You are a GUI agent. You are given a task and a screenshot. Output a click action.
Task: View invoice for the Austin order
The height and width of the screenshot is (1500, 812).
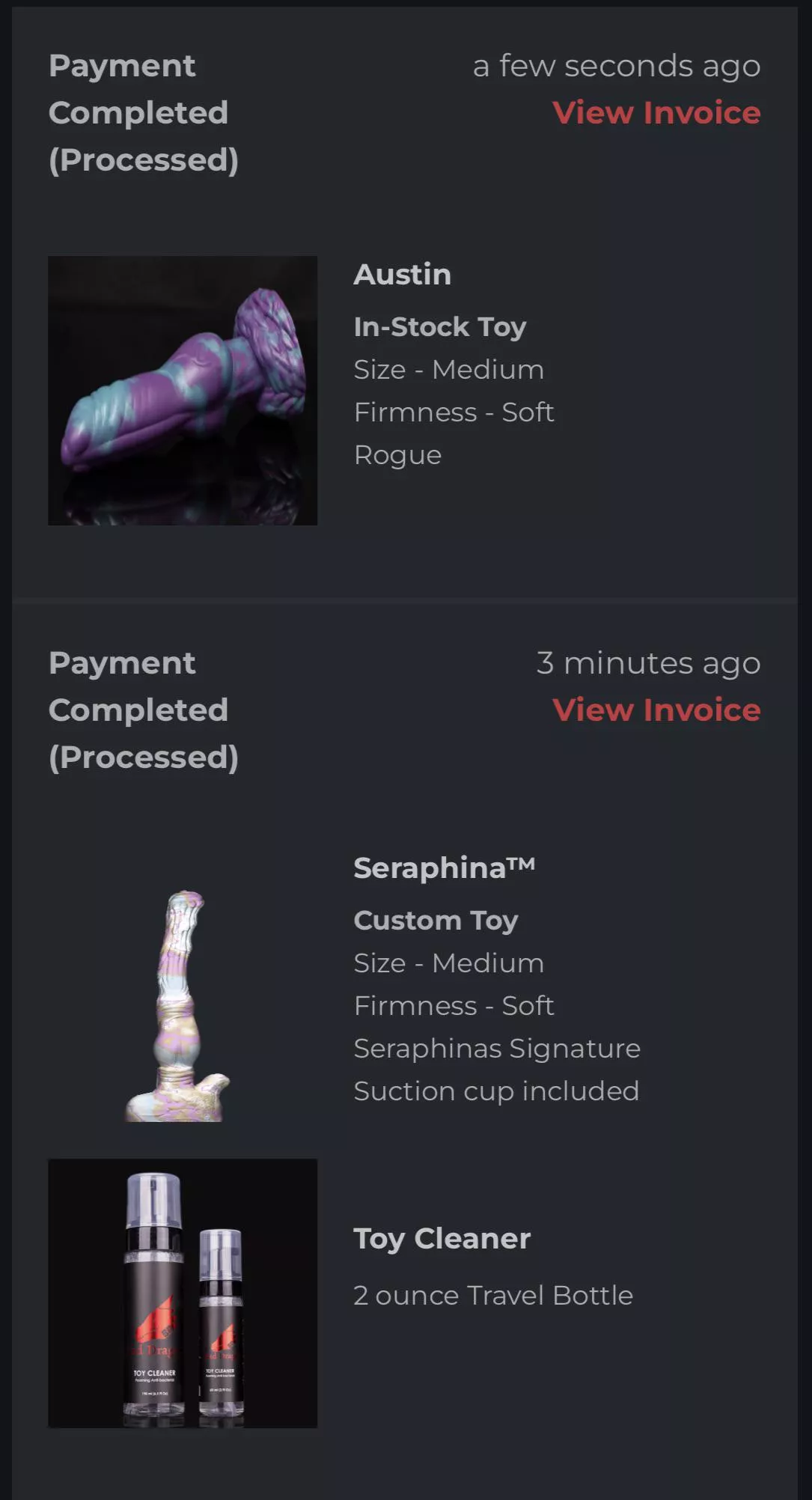point(656,113)
